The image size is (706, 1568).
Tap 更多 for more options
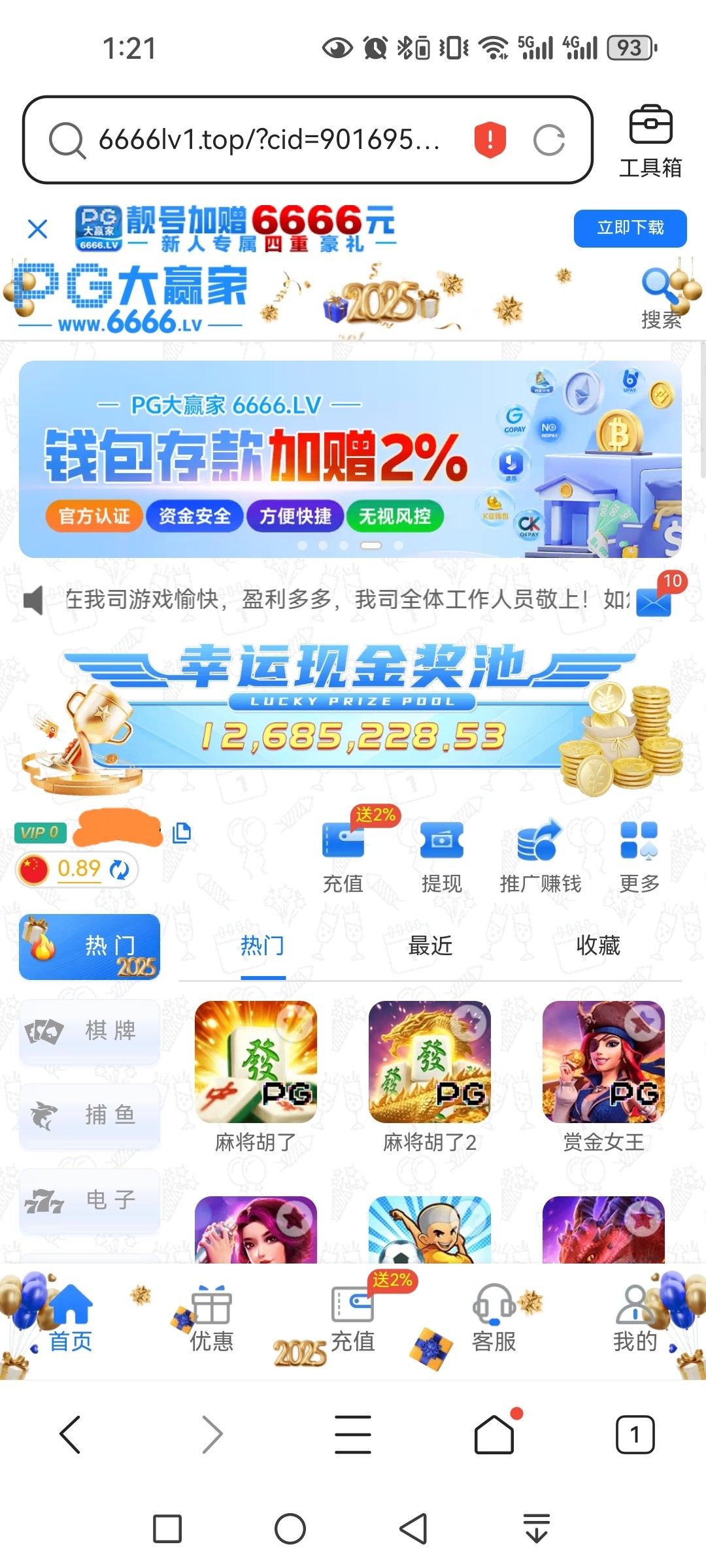tap(639, 856)
